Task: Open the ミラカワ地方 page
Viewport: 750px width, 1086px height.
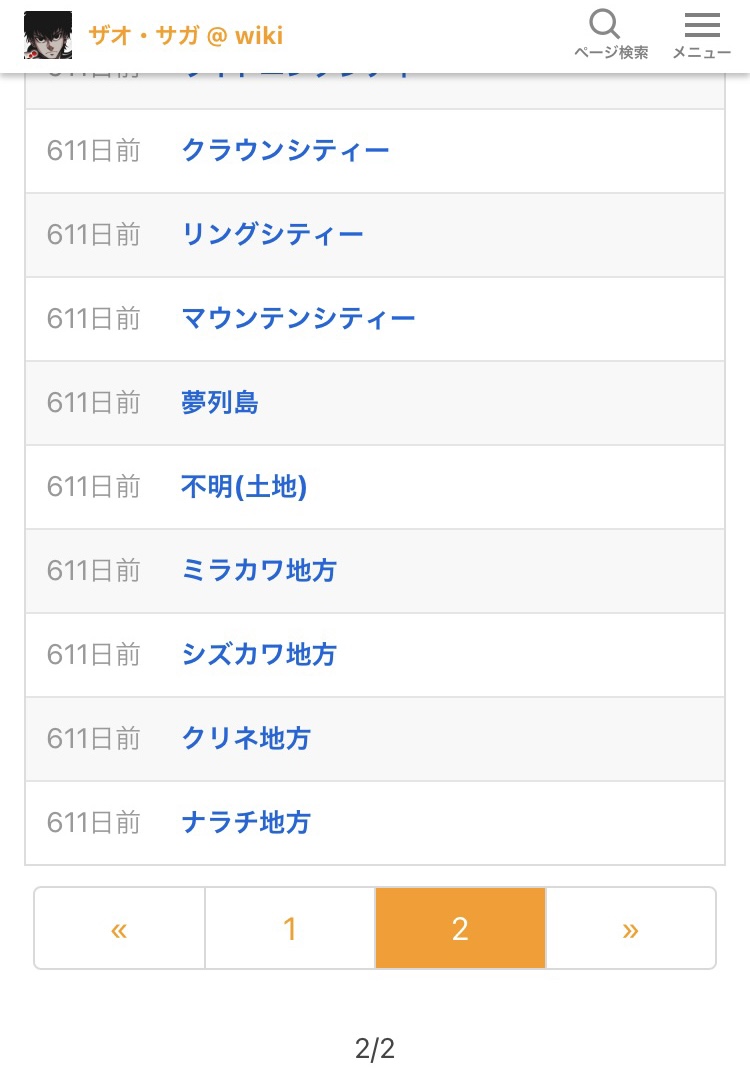Action: point(259,571)
